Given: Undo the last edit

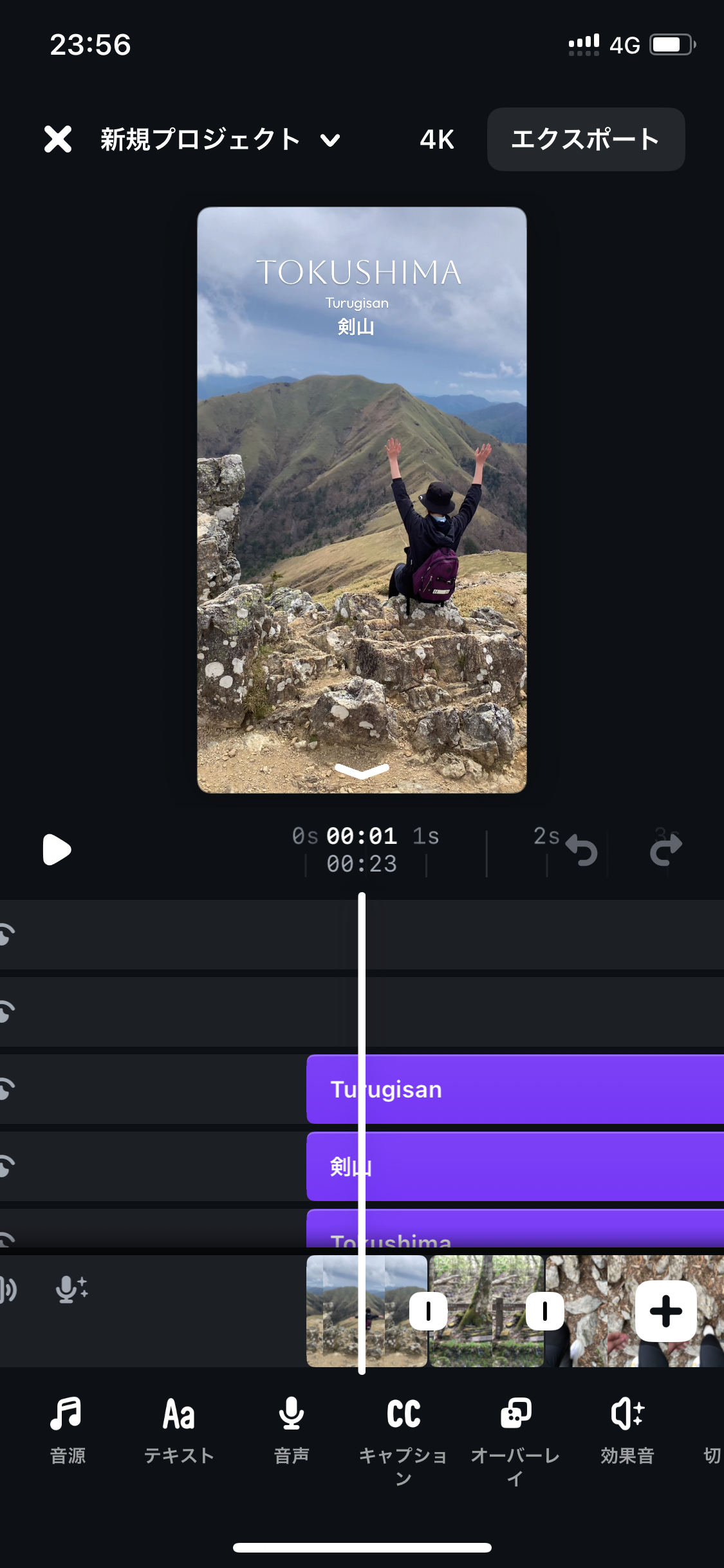Looking at the screenshot, I should click(x=582, y=850).
